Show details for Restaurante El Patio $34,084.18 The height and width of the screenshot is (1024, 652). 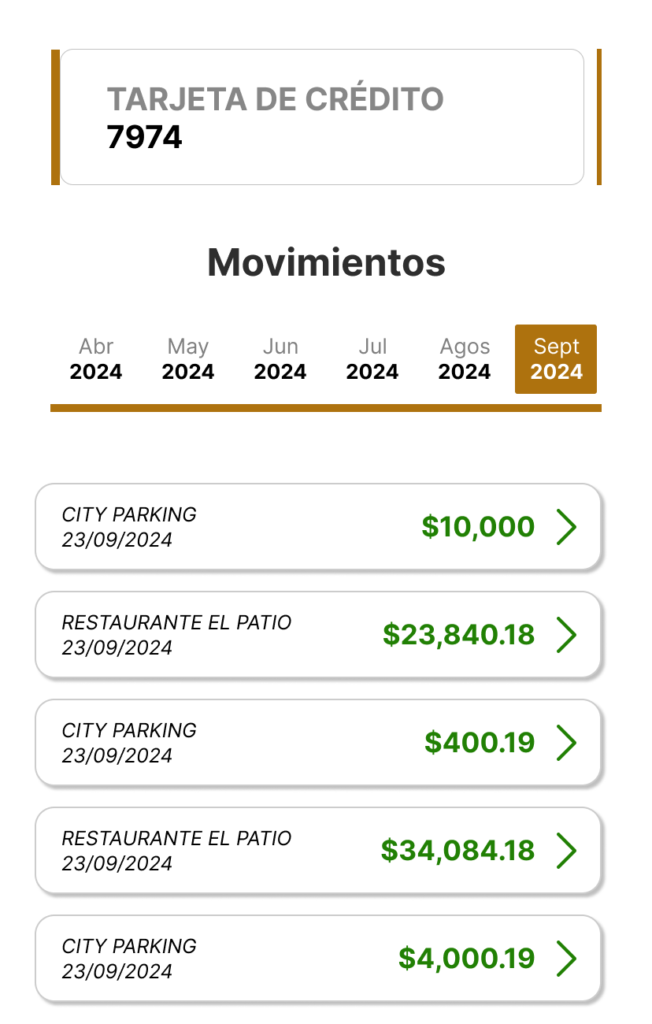318,851
